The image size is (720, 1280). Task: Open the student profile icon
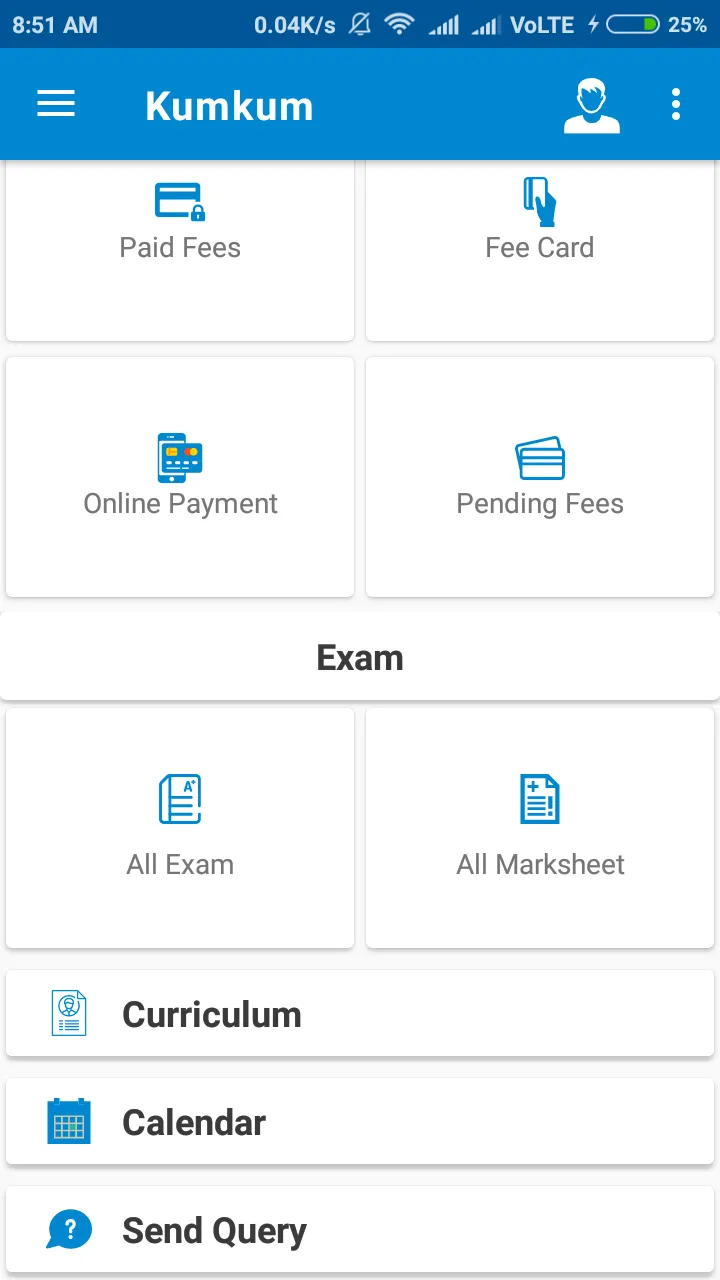pos(592,103)
